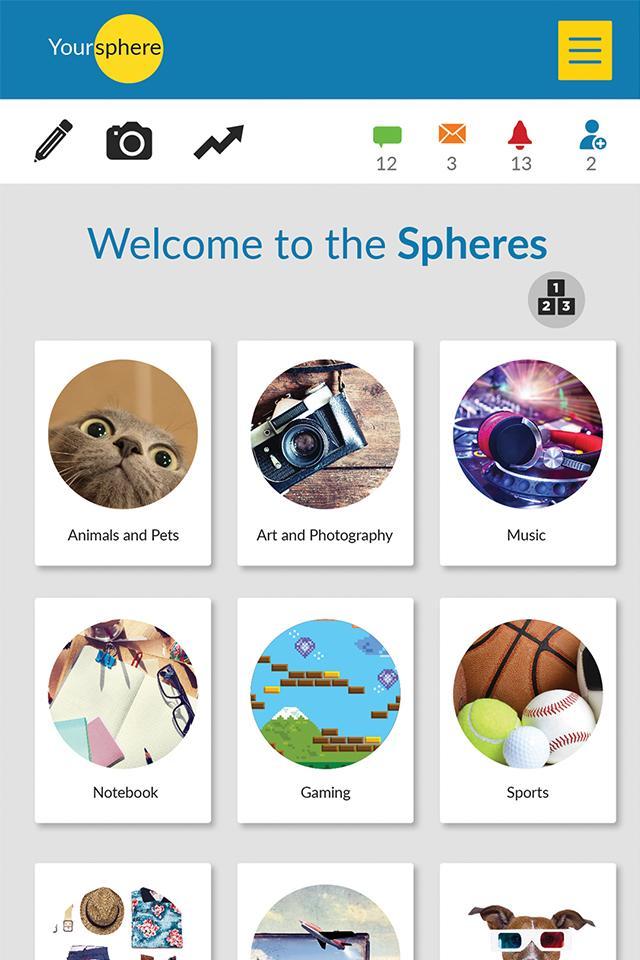Open the Art and Photography sphere
This screenshot has height=960, width=640.
point(325,453)
